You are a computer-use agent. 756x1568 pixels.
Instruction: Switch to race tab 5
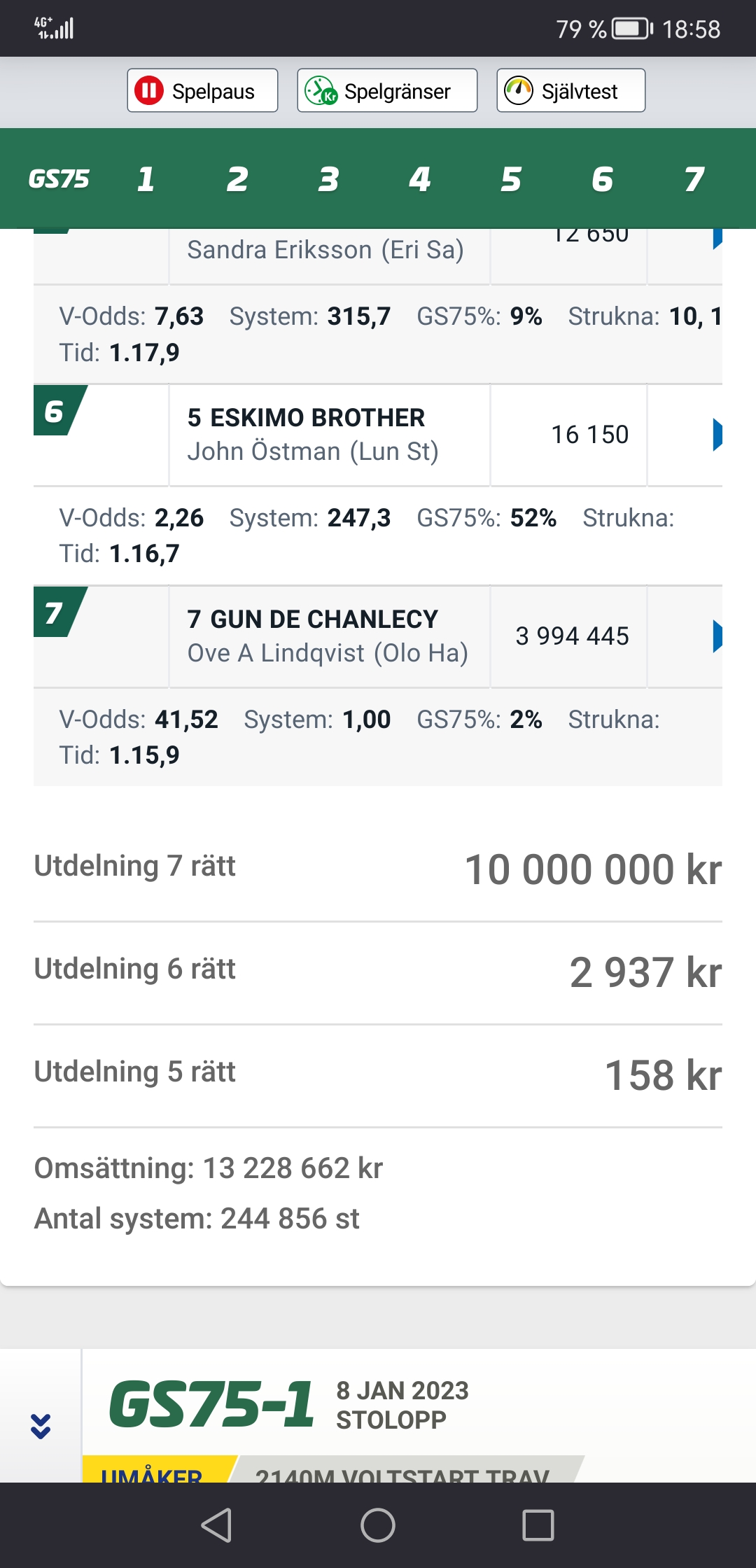click(x=511, y=178)
